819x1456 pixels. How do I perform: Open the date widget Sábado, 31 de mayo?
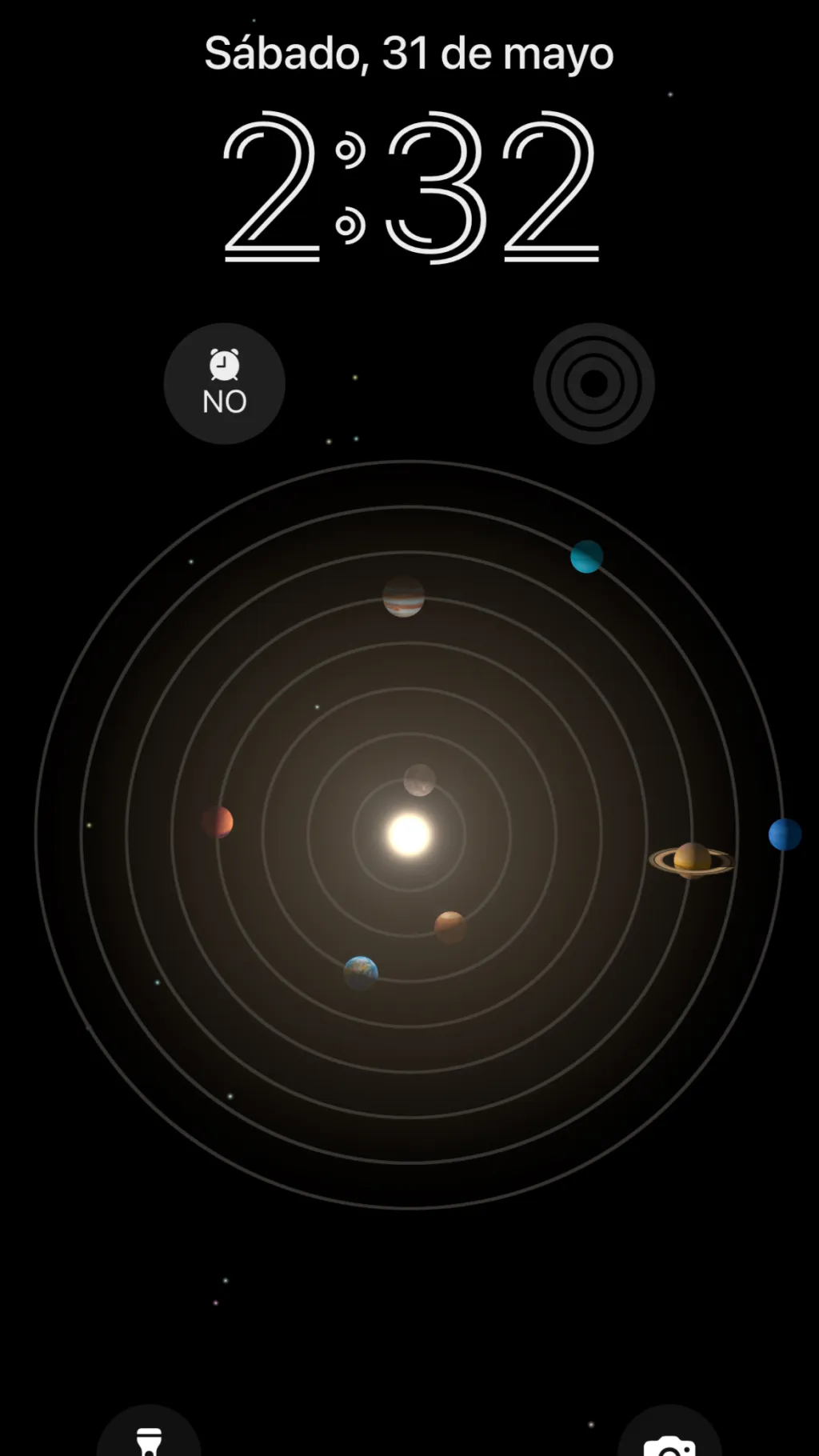click(409, 54)
